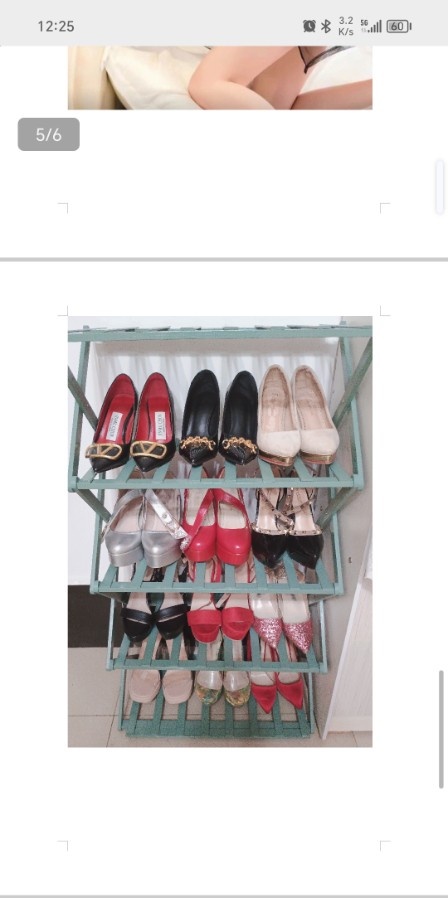Tap the 5/6 page indicator
Viewport: 448px width, 898px height.
click(49, 135)
